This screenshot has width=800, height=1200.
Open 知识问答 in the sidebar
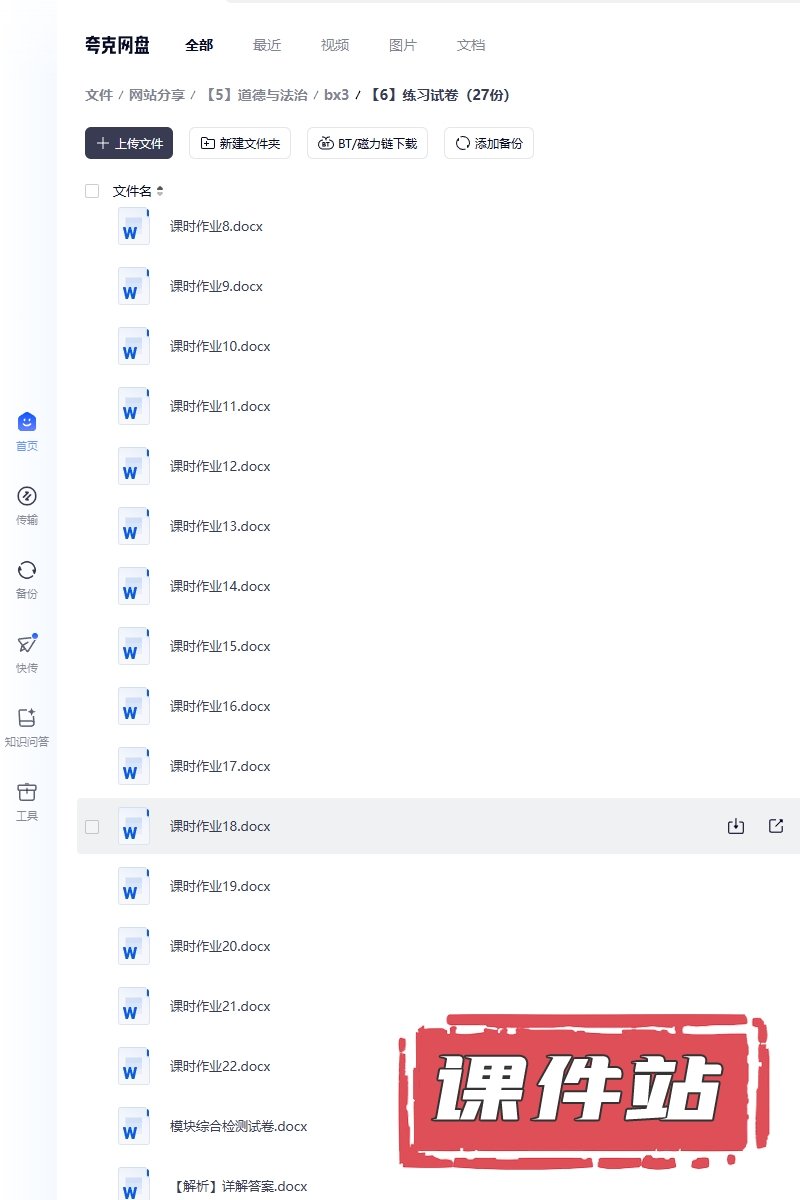(27, 727)
